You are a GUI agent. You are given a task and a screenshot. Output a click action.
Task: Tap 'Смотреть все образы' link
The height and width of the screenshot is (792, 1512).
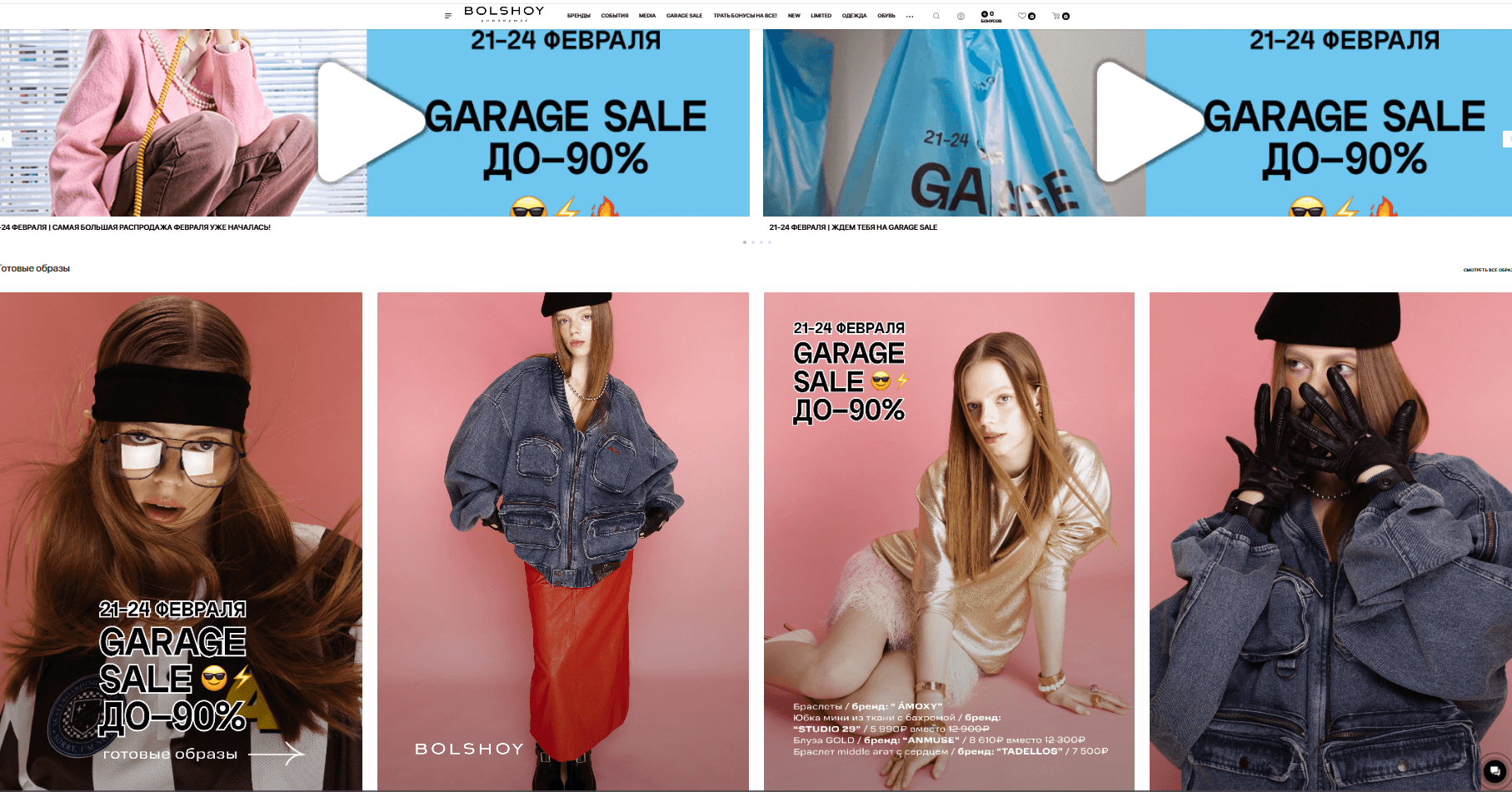(x=1487, y=270)
